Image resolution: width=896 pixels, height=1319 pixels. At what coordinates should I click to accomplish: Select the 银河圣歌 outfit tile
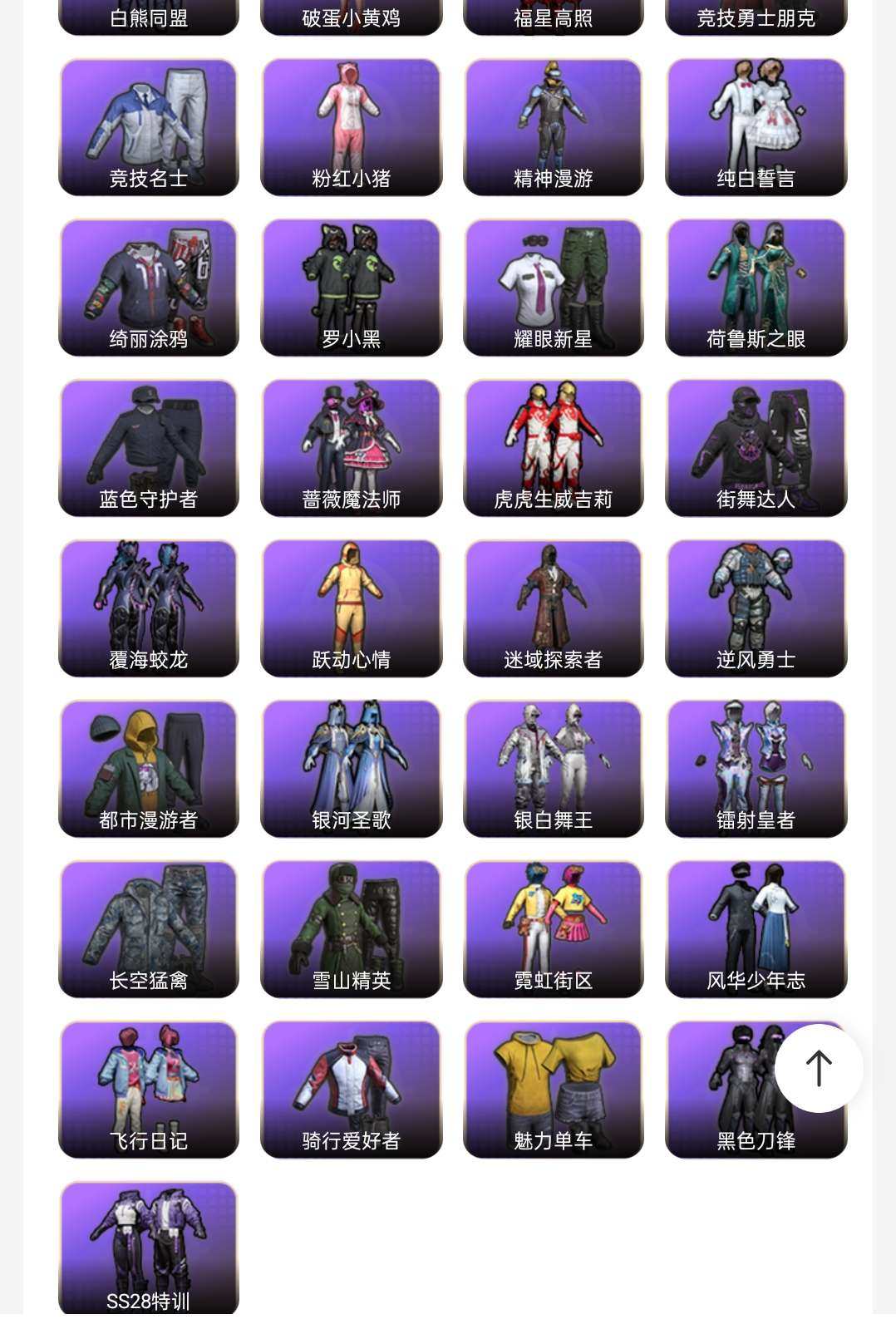(351, 769)
